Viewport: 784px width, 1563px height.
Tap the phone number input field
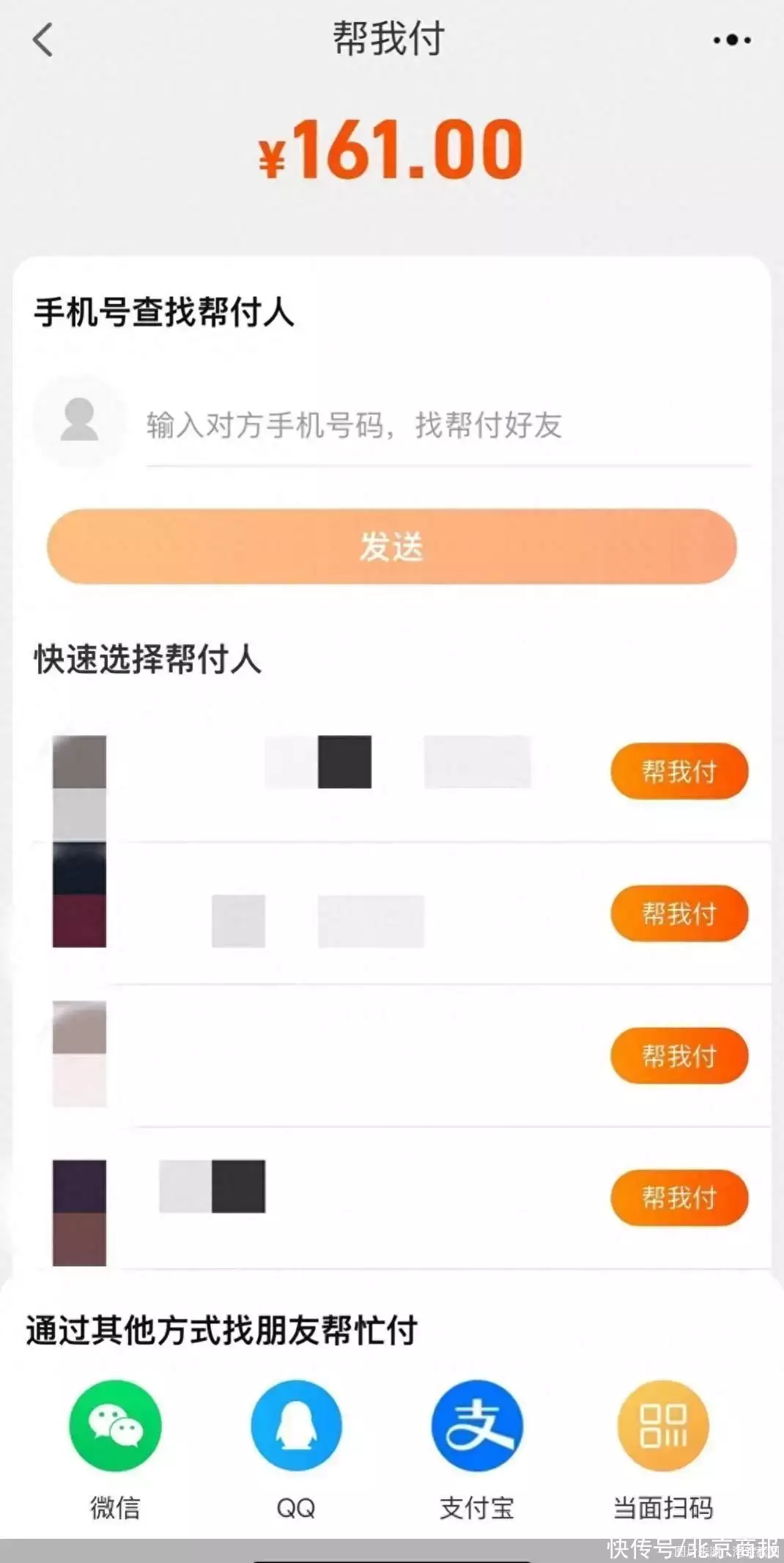pos(448,425)
